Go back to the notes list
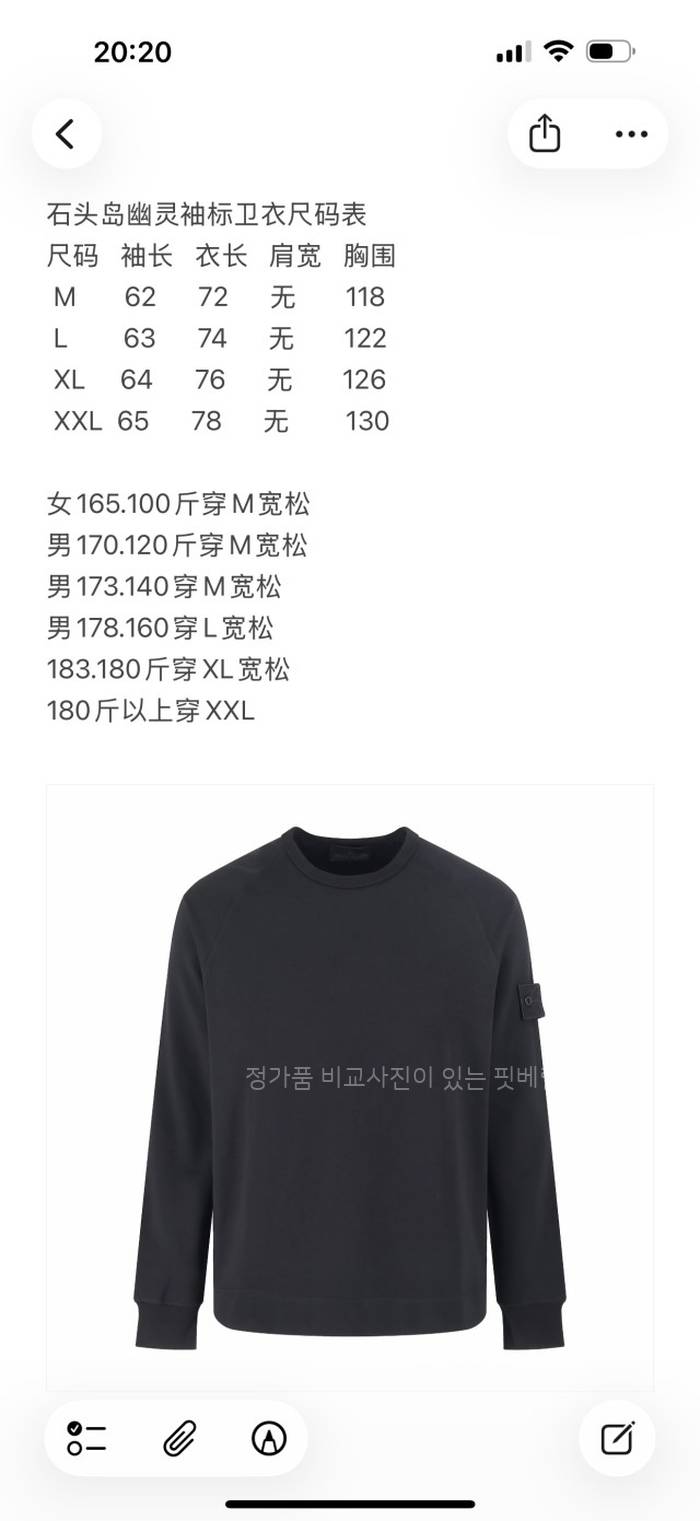700x1521 pixels. (66, 134)
